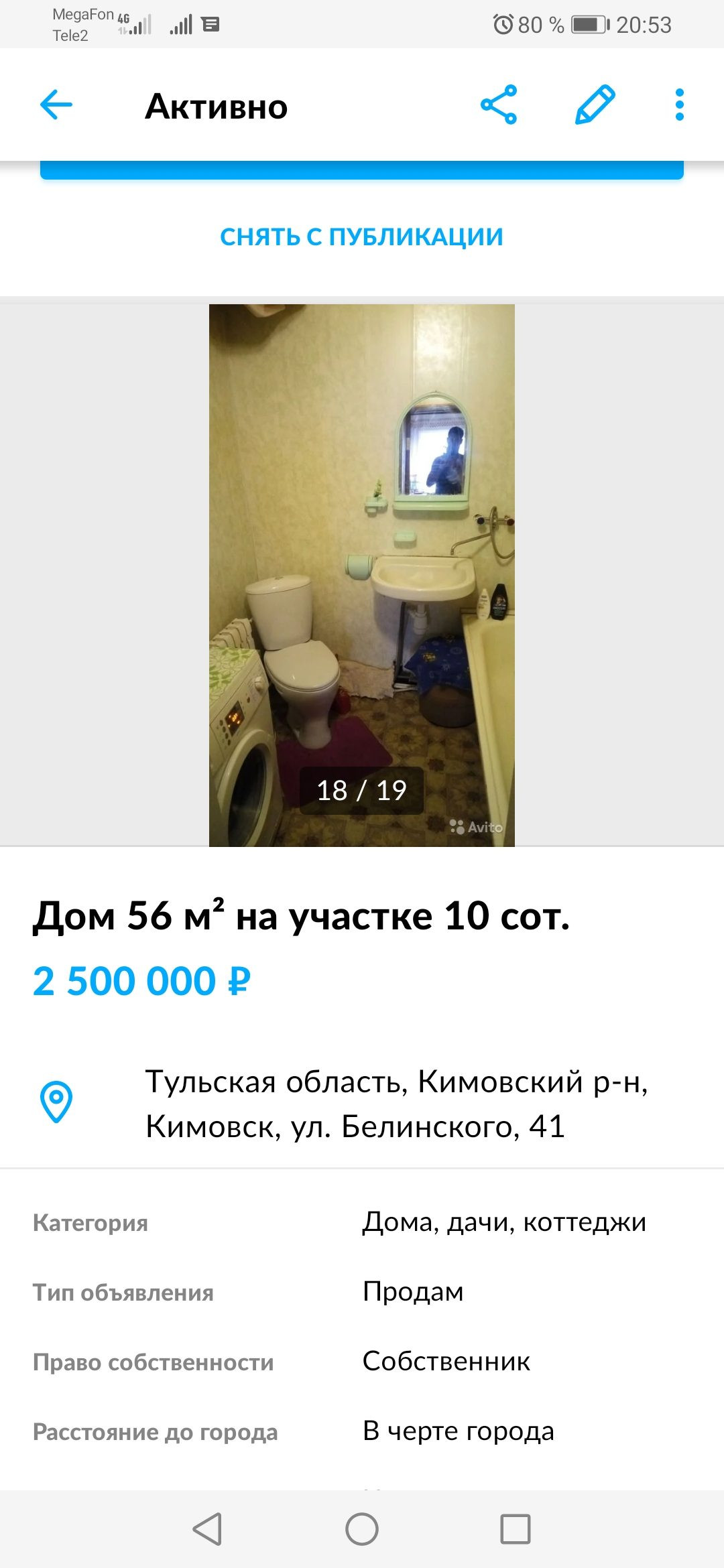Viewport: 724px width, 1568px height.
Task: Open the three-dot overflow menu
Action: click(679, 105)
